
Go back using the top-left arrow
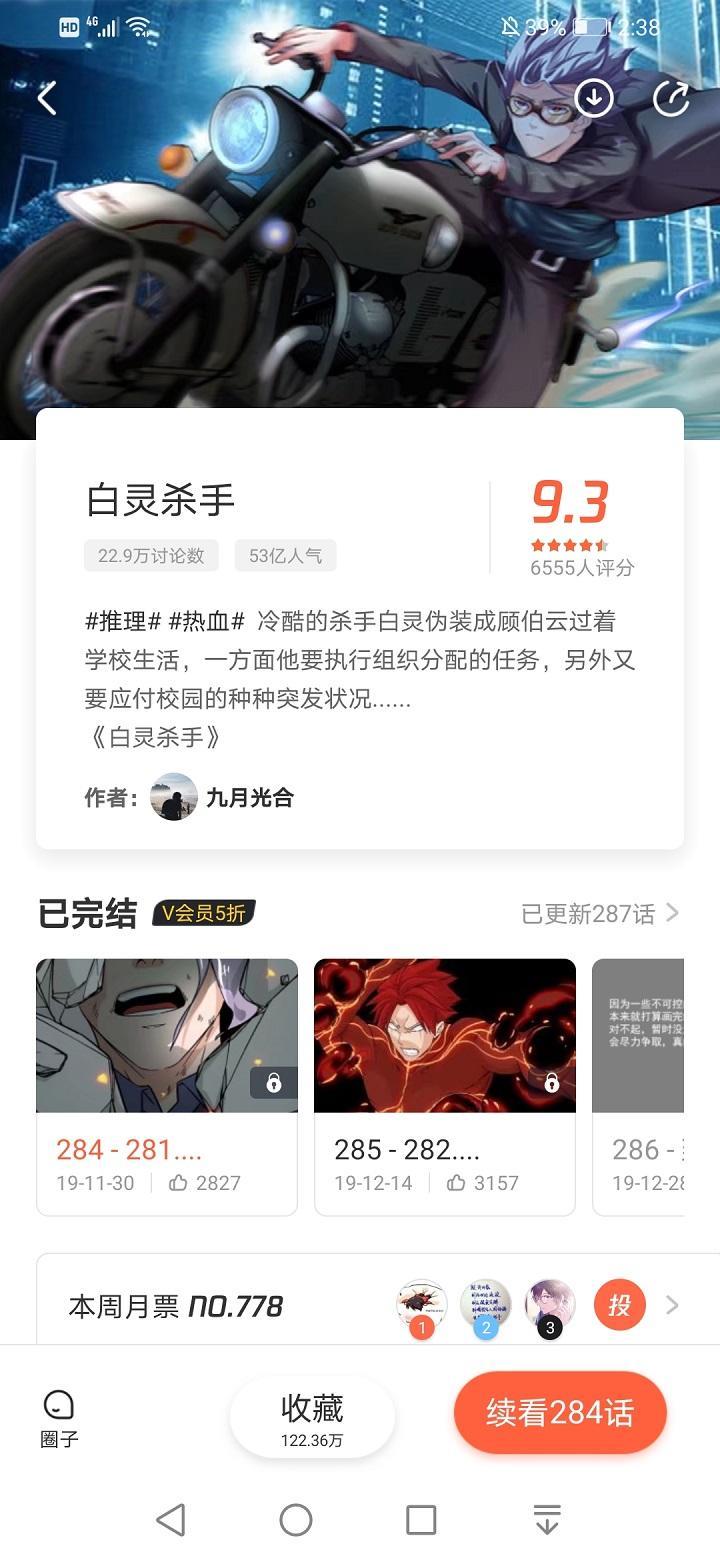click(x=47, y=98)
